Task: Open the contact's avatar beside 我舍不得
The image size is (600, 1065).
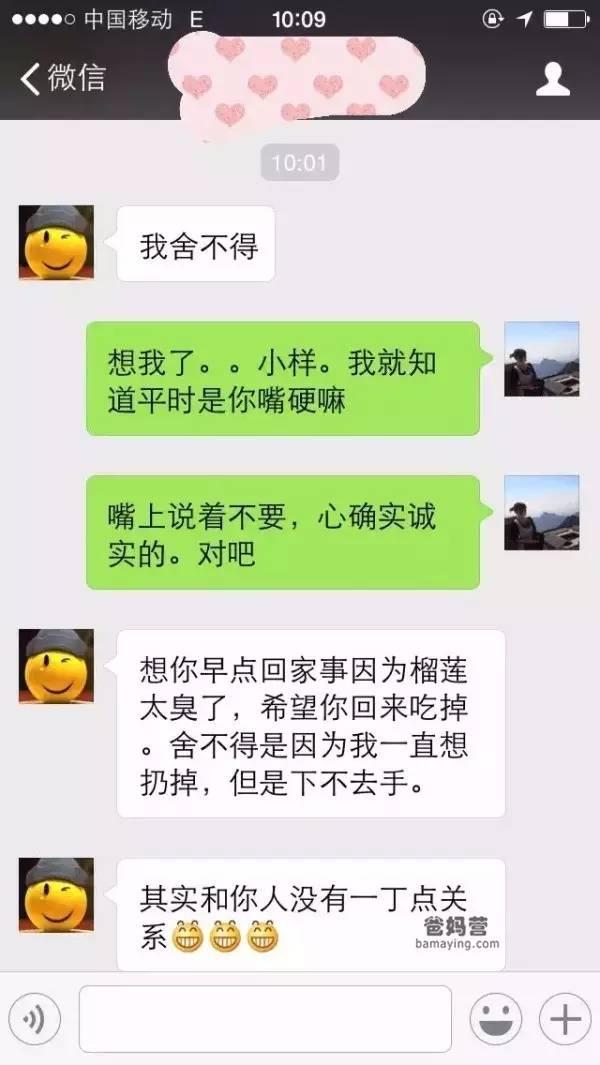Action: click(56, 242)
